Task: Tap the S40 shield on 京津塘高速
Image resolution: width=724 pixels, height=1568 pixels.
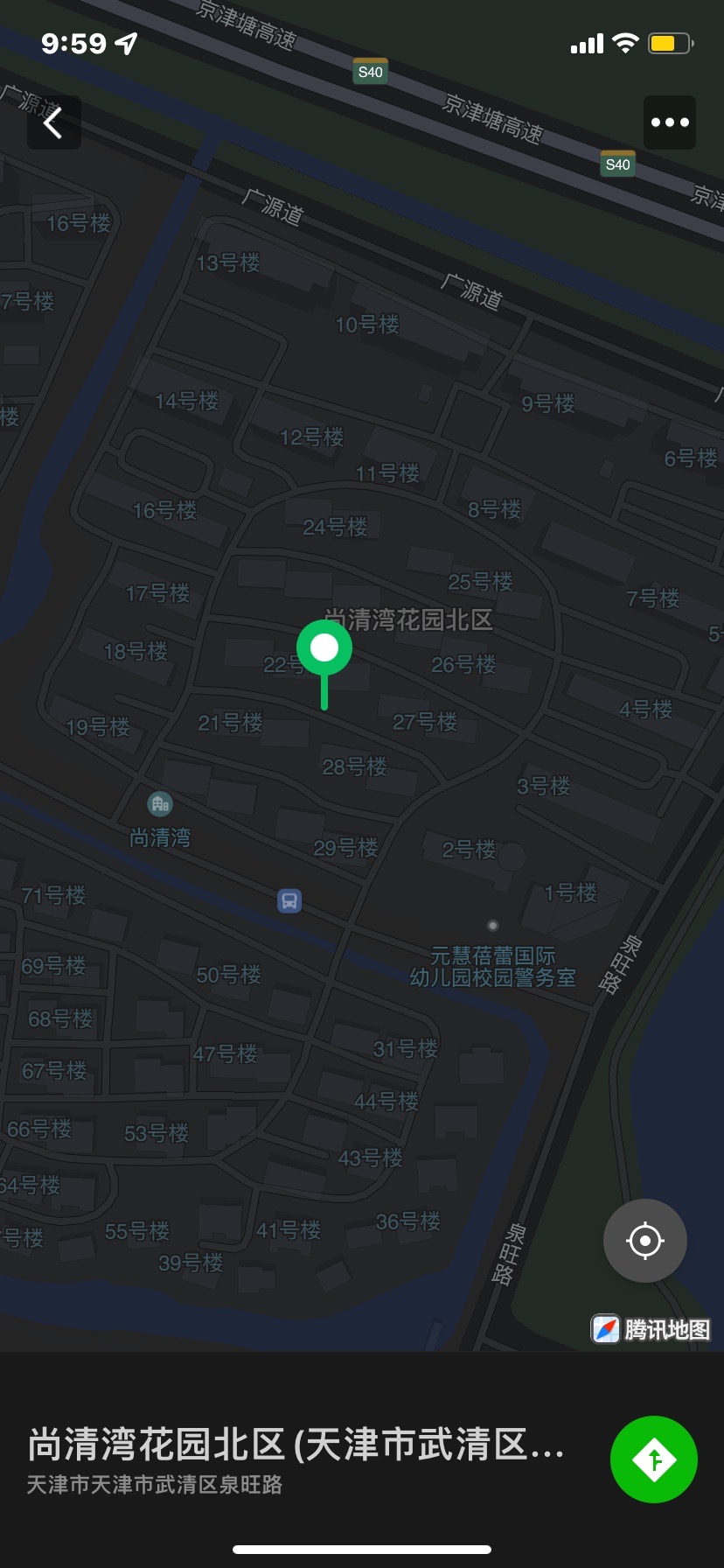Action: pos(369,71)
